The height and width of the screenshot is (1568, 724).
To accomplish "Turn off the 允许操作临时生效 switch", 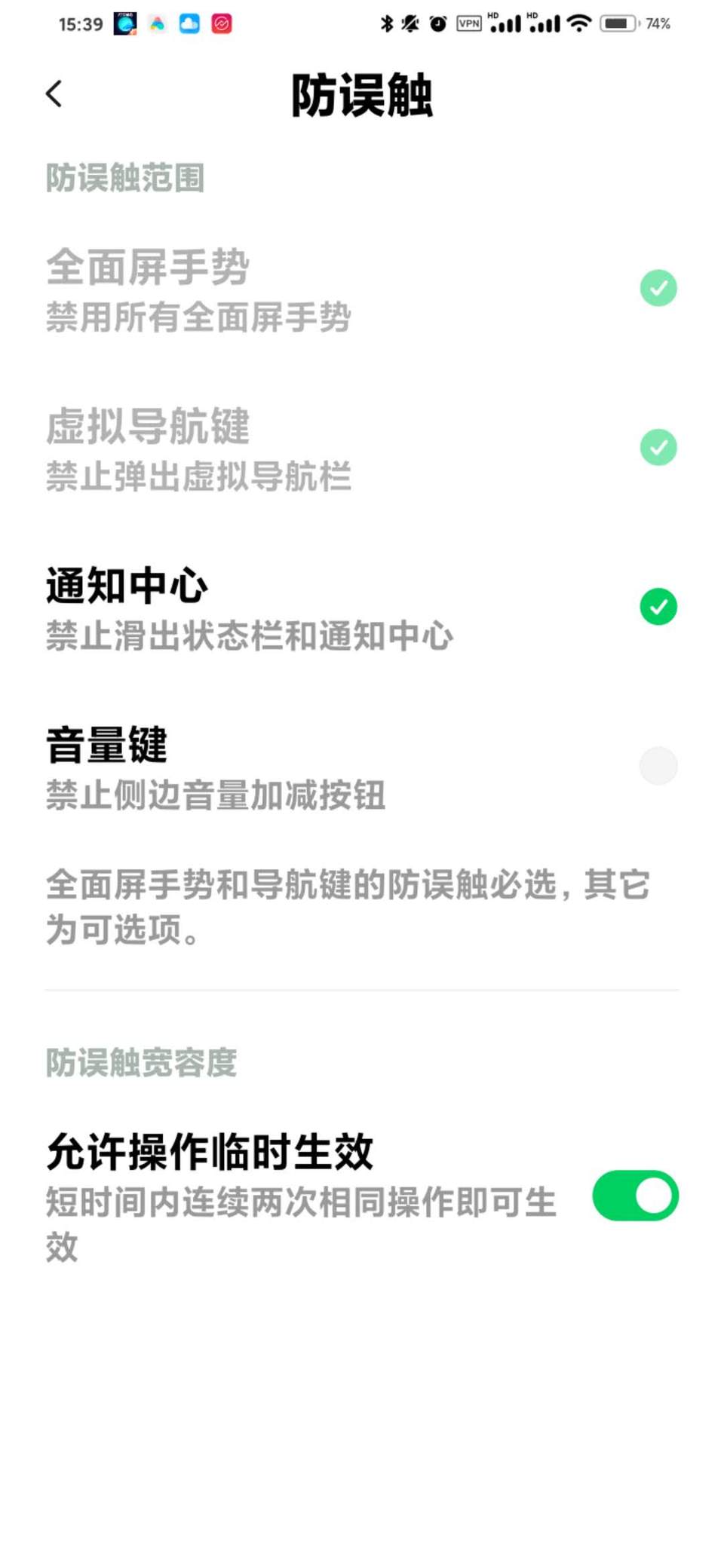I will click(635, 1196).
